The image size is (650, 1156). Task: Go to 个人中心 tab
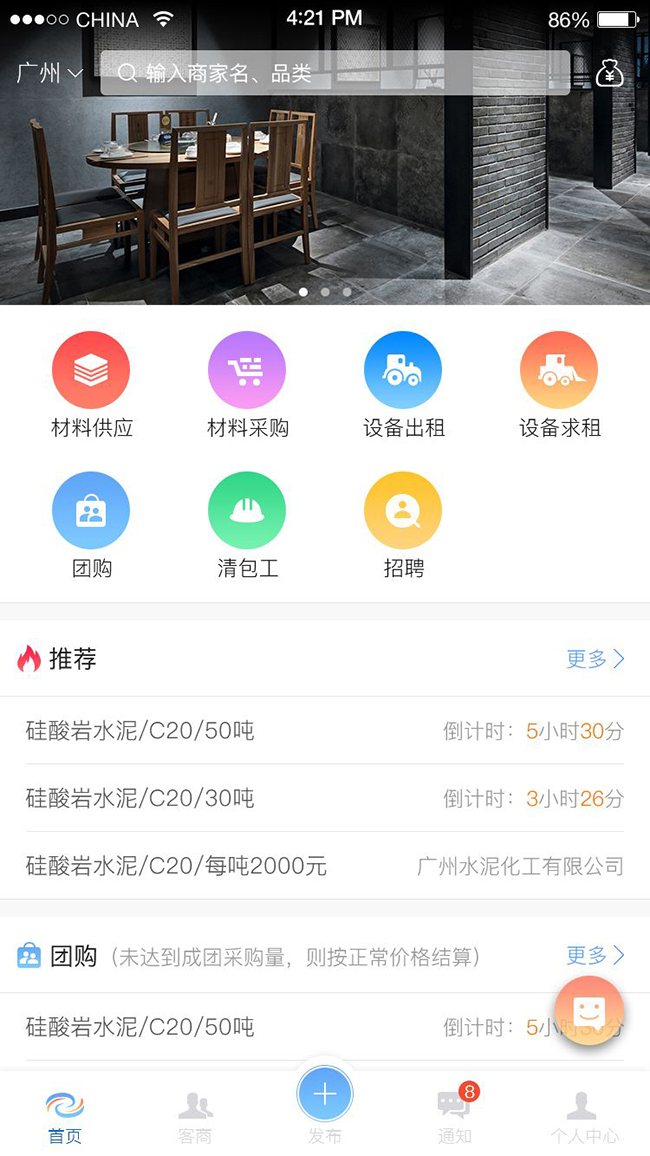pos(584,1116)
